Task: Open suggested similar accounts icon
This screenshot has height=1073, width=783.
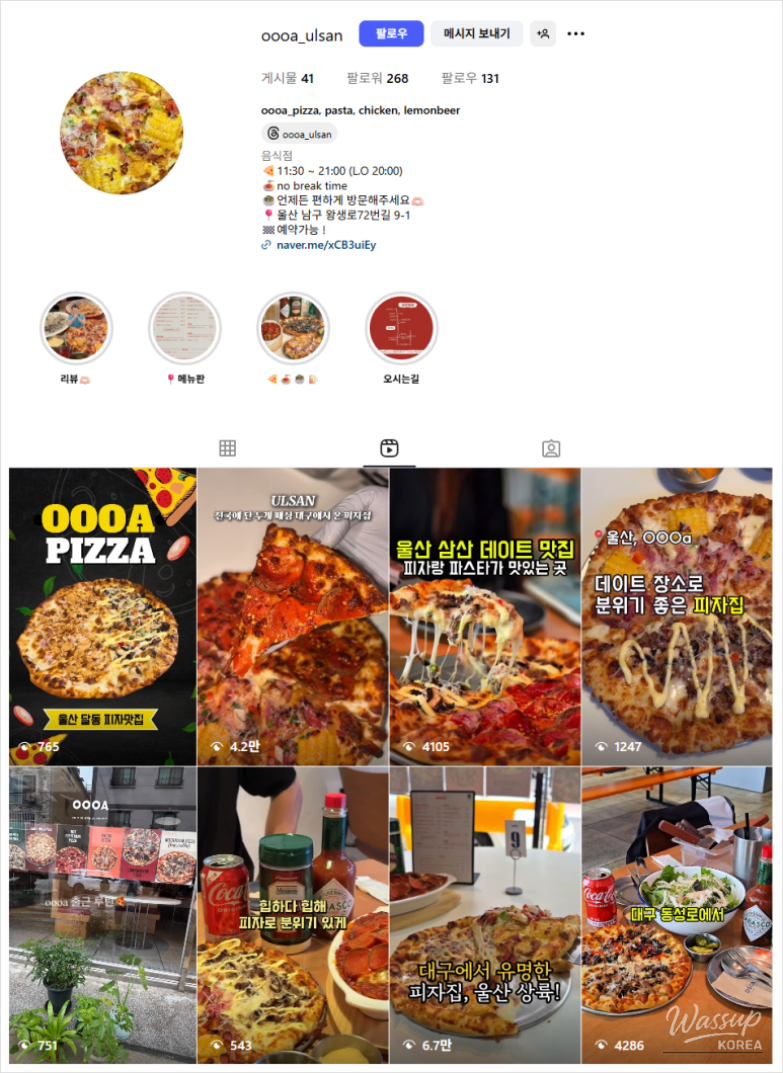Action: click(543, 34)
